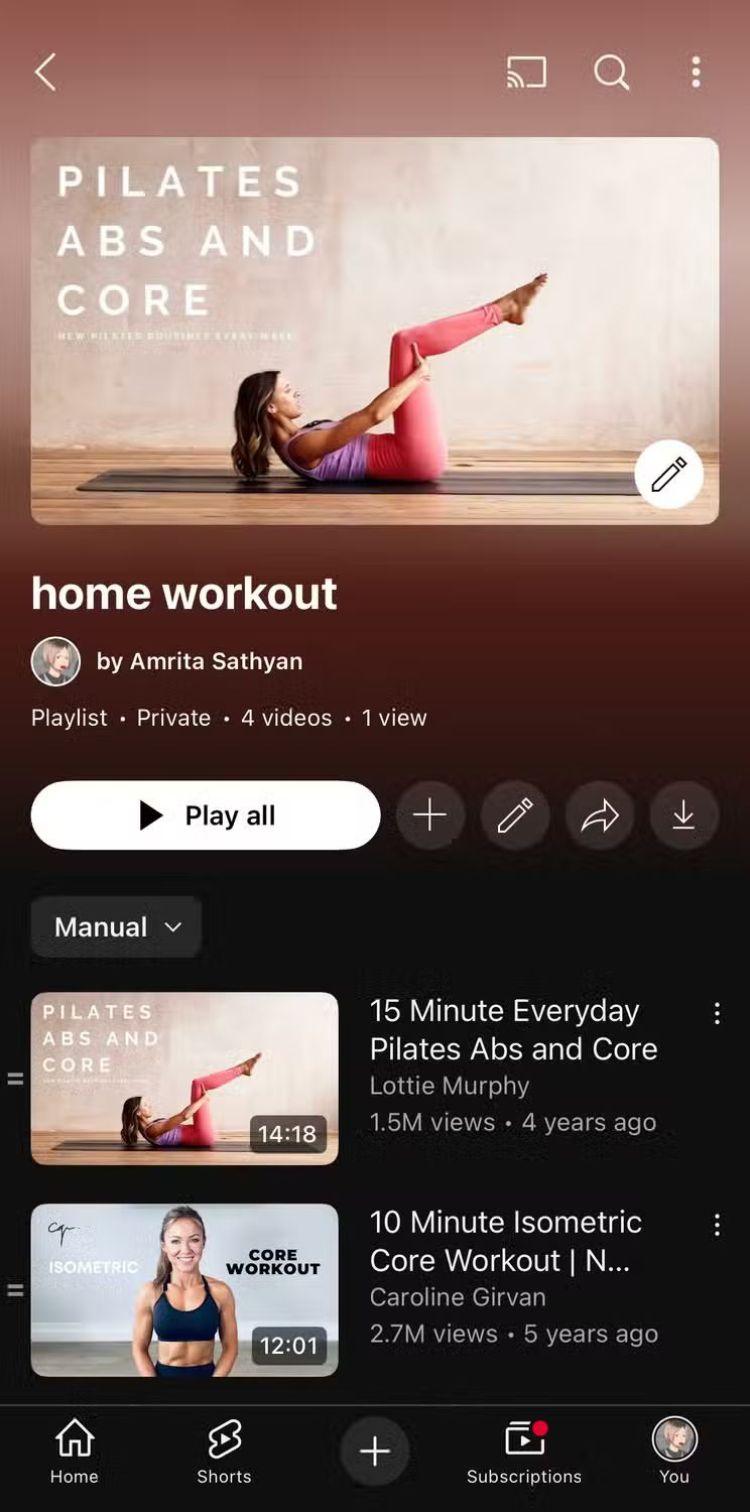This screenshot has height=1512, width=750.
Task: Tap the cast to device icon
Action: click(527, 72)
